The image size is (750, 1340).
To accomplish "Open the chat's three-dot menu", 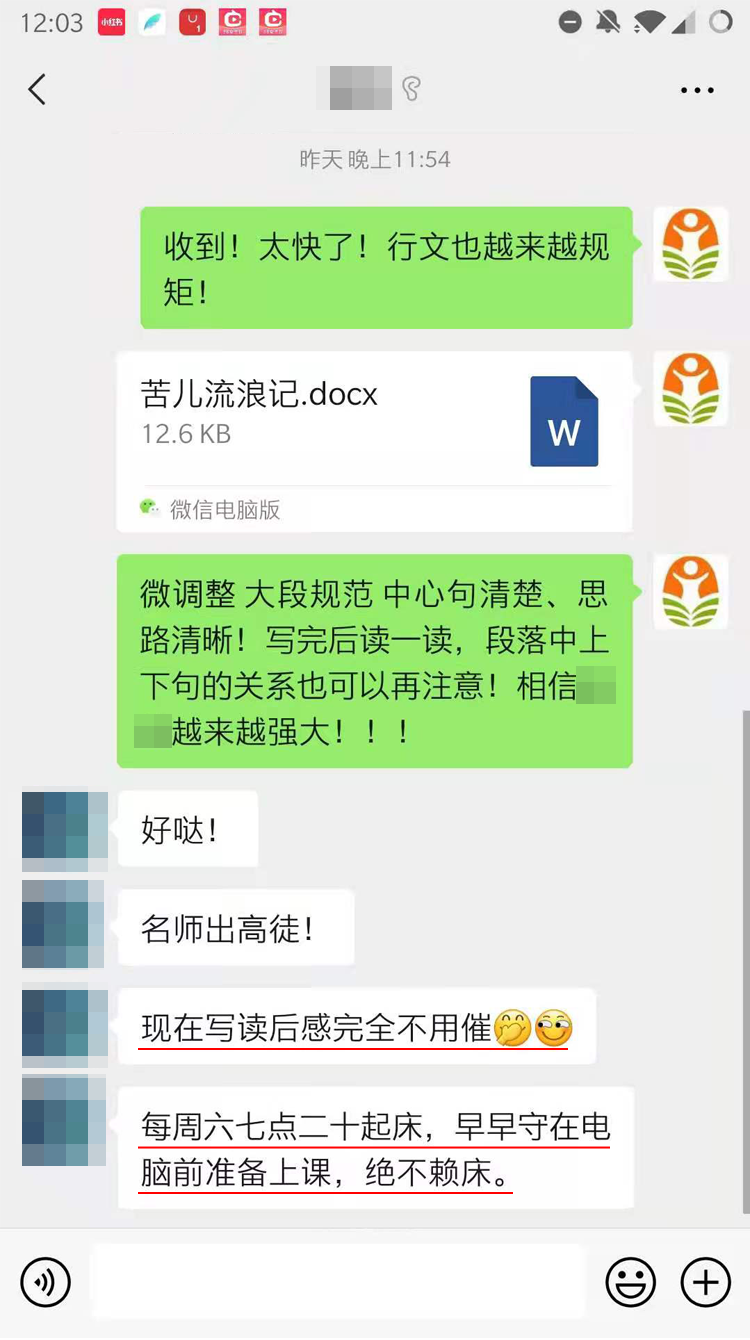I will (x=696, y=90).
